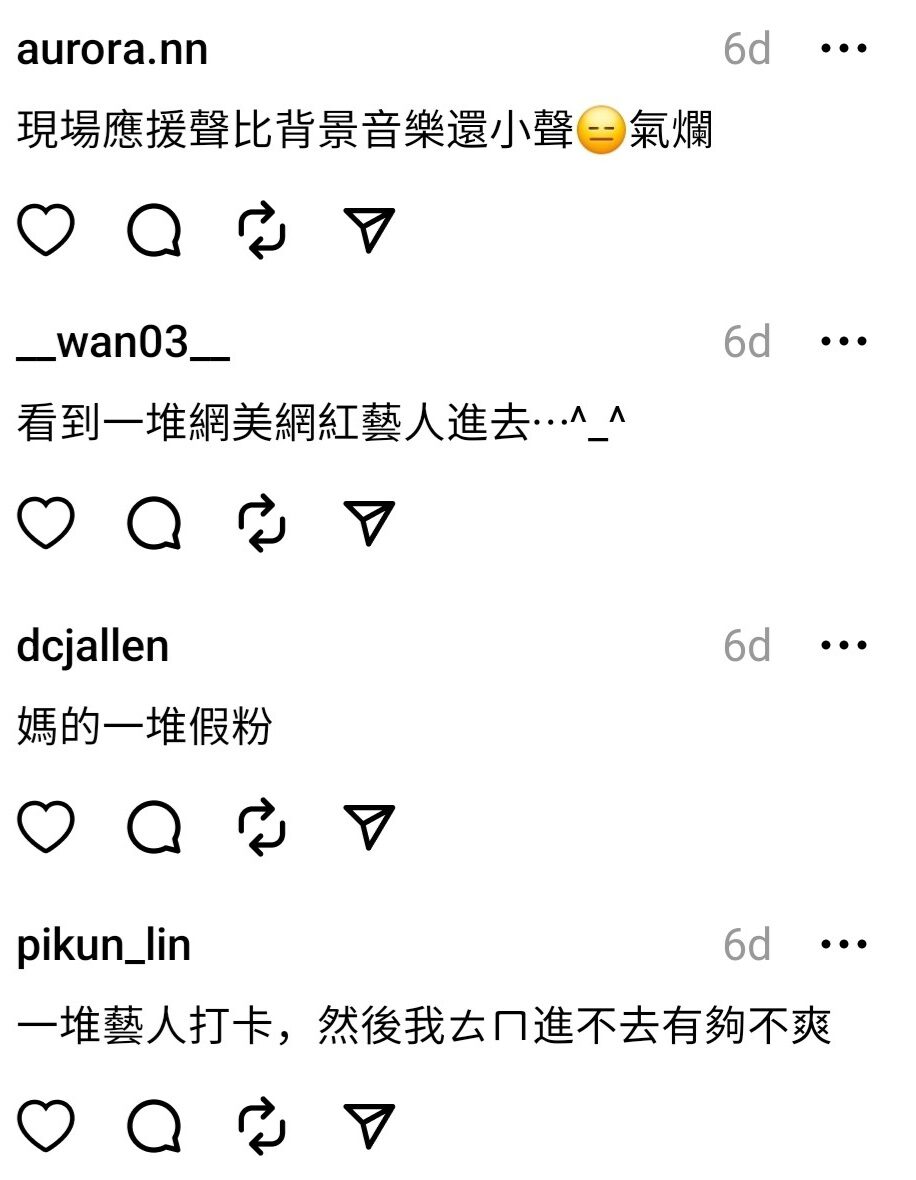Like dcjallen's comment
The image size is (916, 1180).
[46, 827]
